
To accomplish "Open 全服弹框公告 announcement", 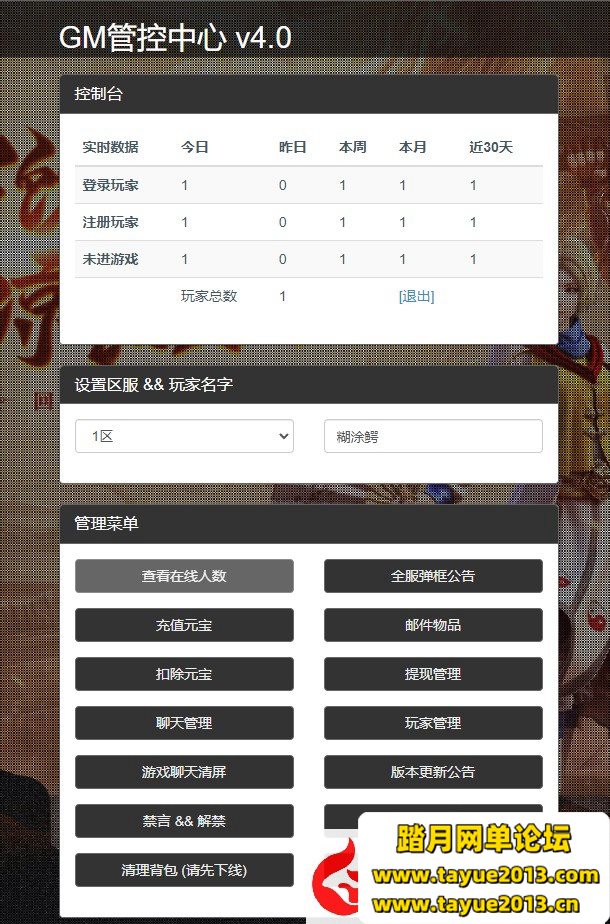I will (433, 576).
